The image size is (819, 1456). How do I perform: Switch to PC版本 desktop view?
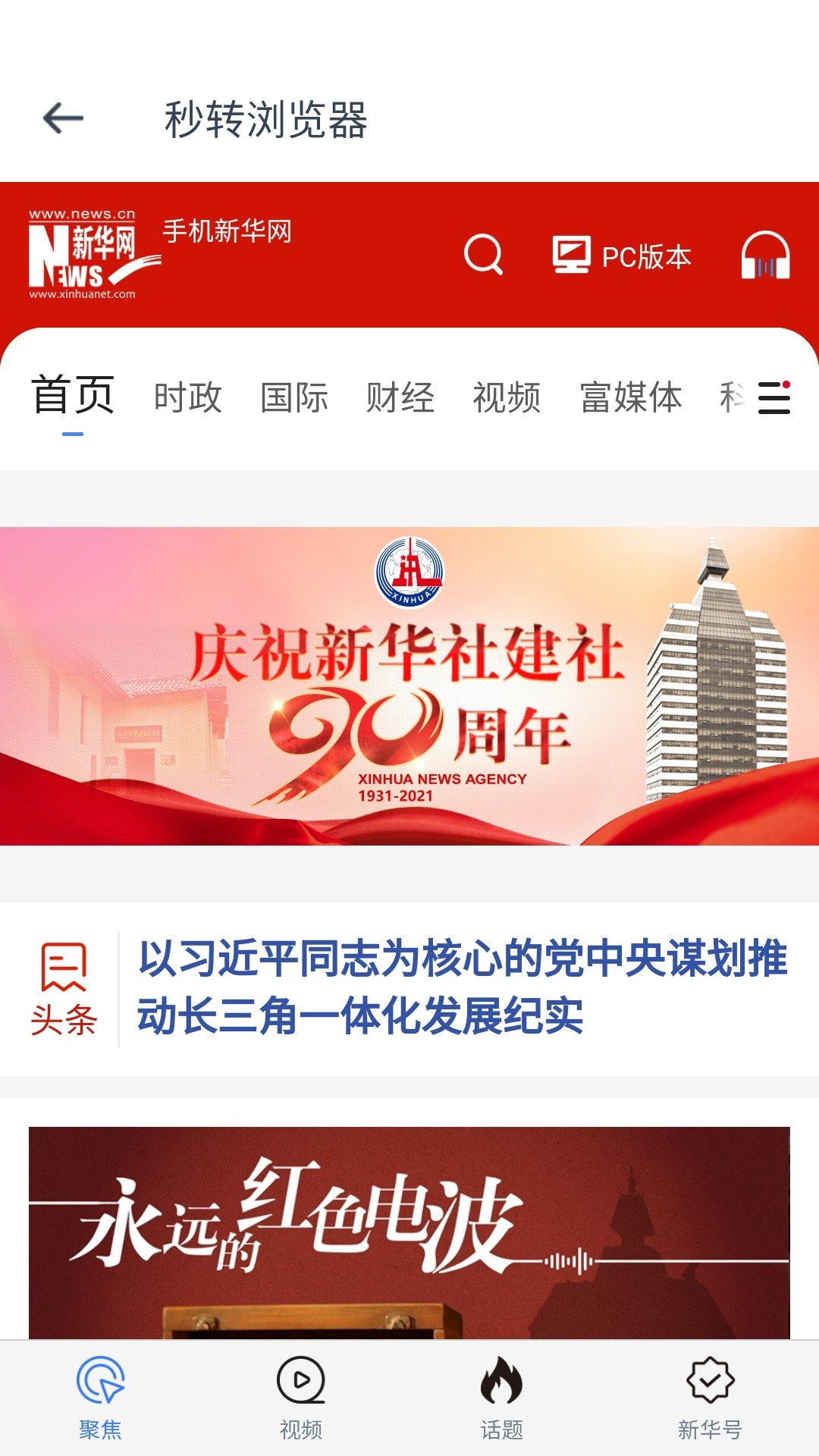(622, 256)
